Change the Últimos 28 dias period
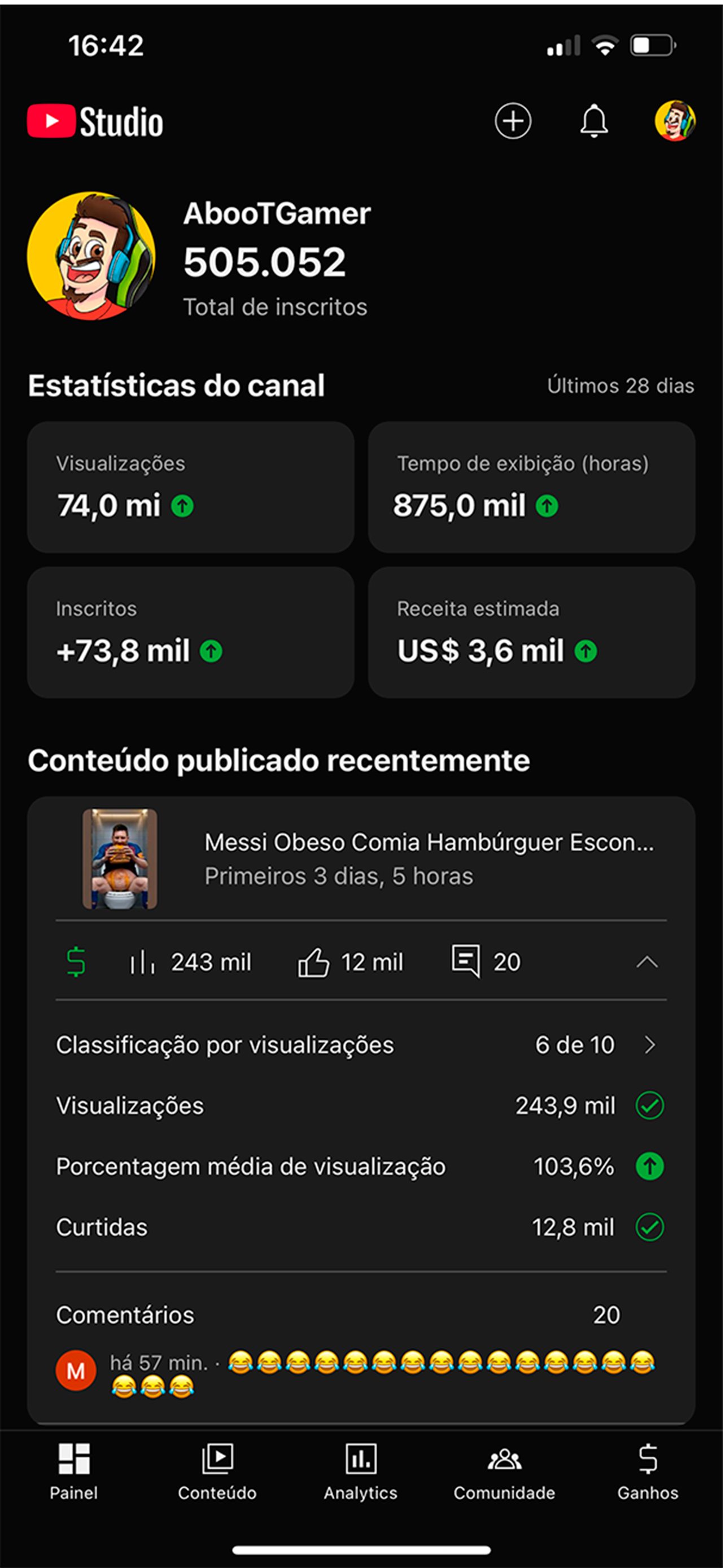Viewport: 725px width, 1568px height. pos(618,385)
